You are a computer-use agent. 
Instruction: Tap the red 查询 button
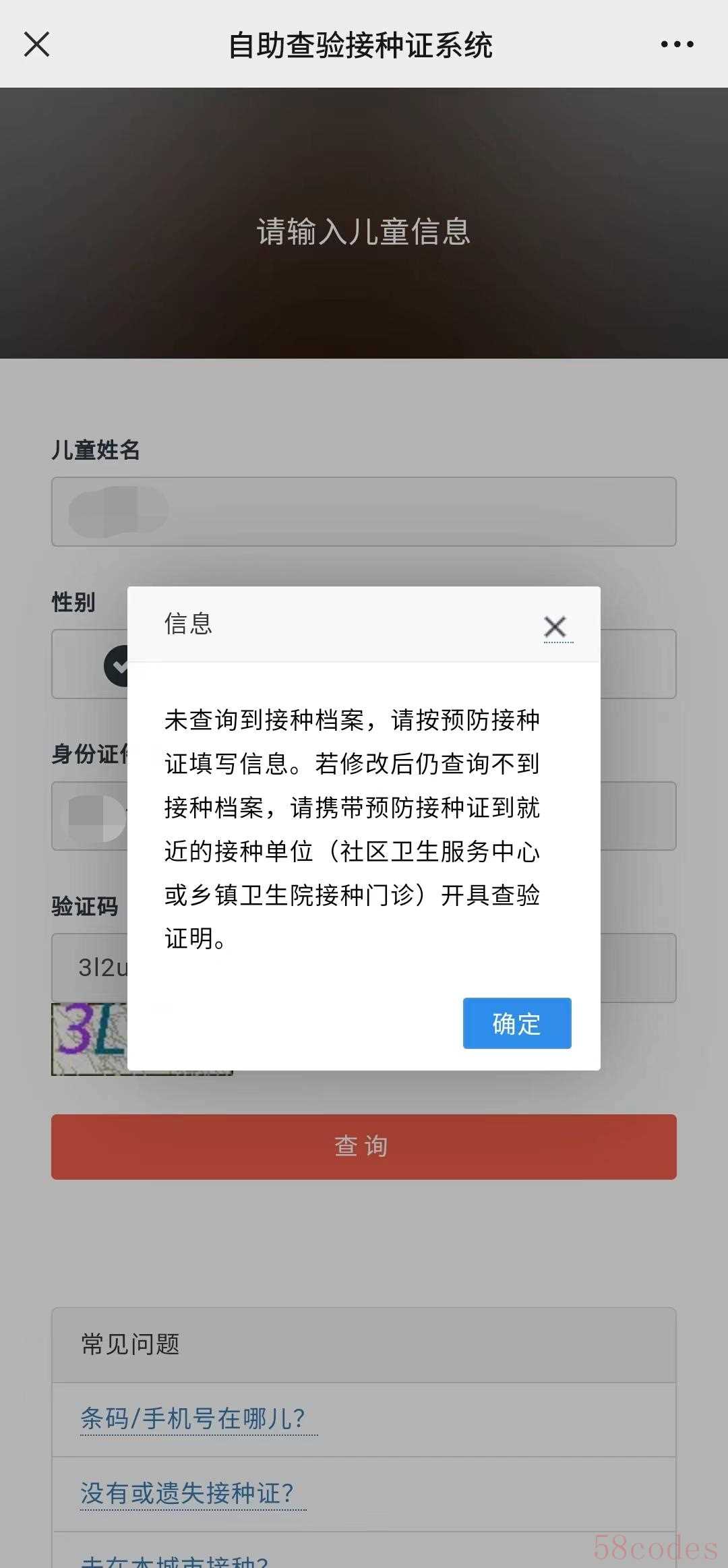pos(364,1147)
